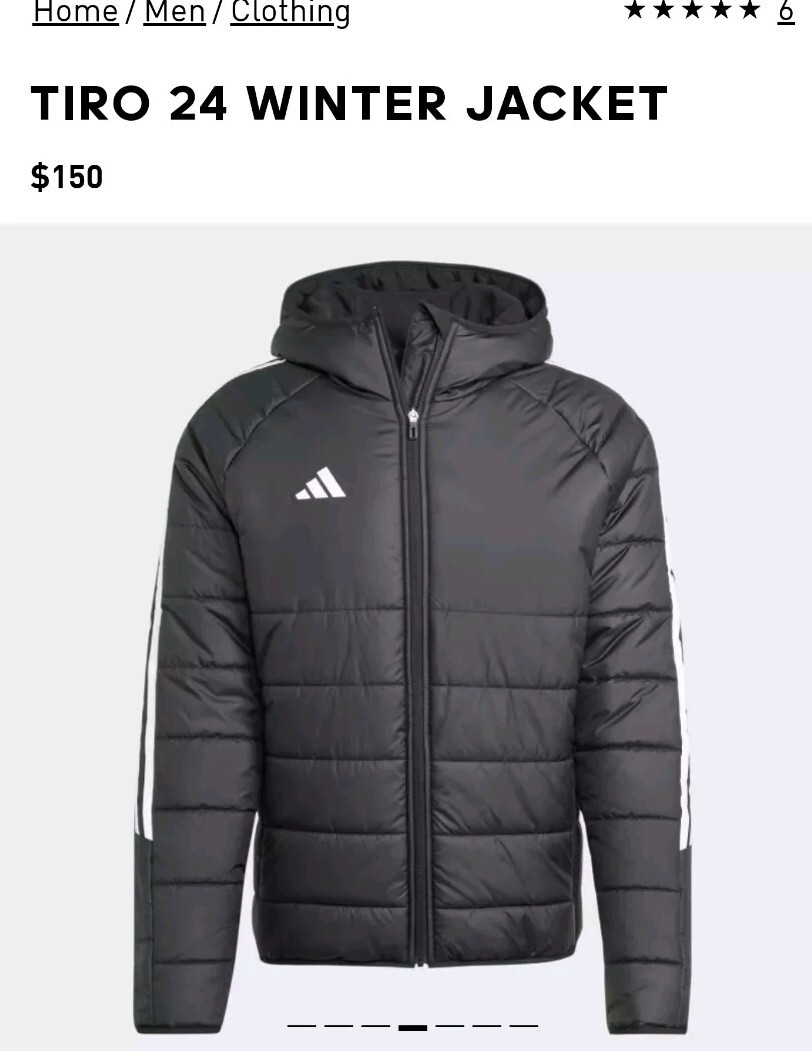Open the Men category breadcrumb
The width and height of the screenshot is (812, 1051).
pyautogui.click(x=174, y=13)
